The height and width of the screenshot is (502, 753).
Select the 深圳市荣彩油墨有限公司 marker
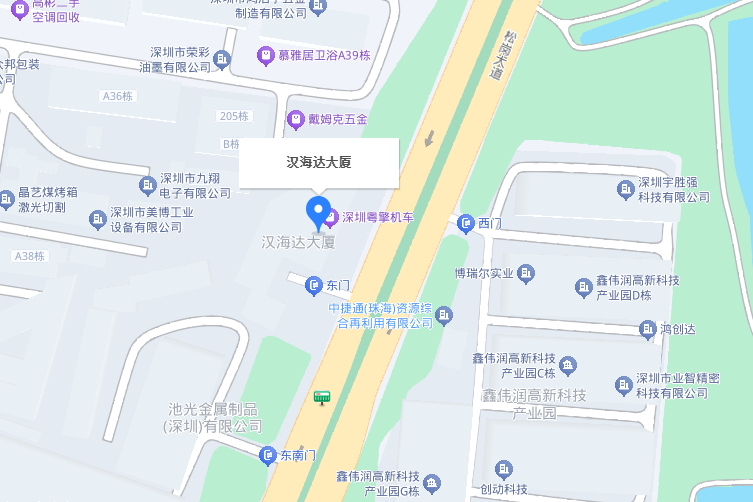[222, 60]
